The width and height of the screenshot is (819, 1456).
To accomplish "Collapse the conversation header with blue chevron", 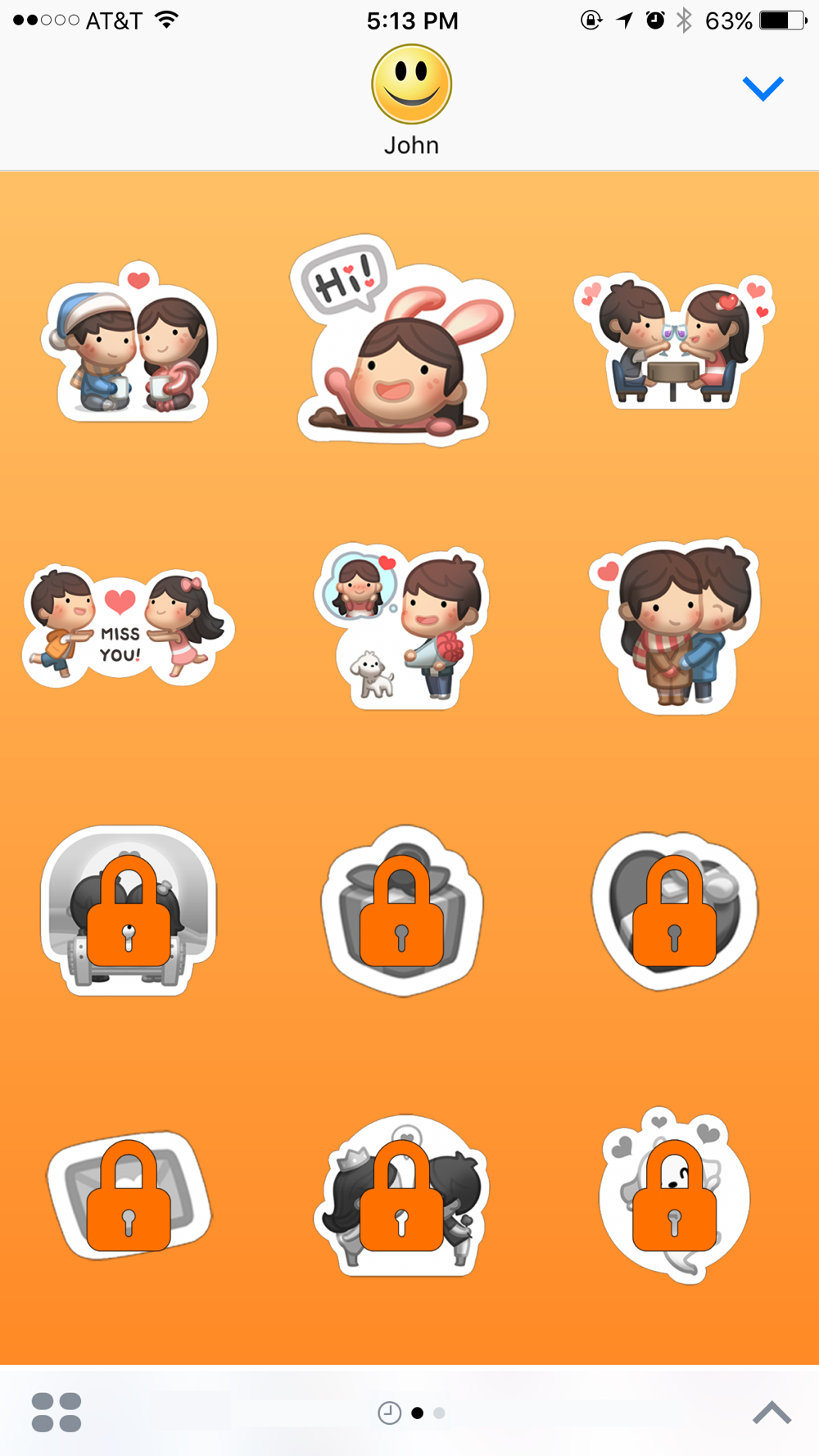I will coord(762,88).
